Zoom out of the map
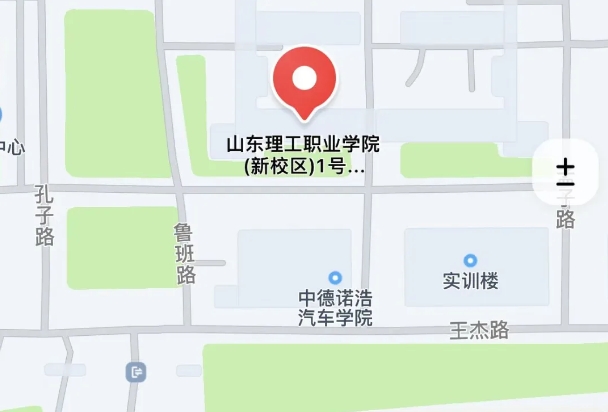 click(565, 186)
